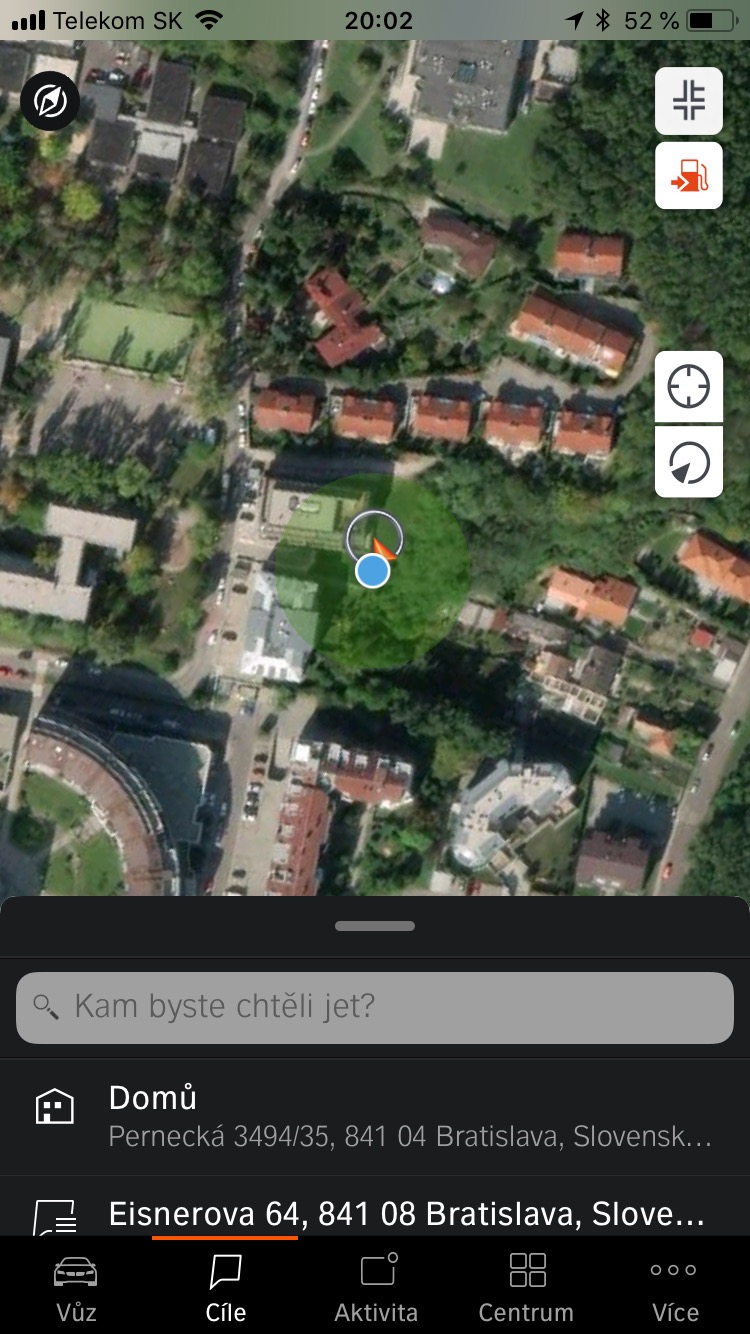Tap the compass icon in top-left corner

pyautogui.click(x=48, y=100)
